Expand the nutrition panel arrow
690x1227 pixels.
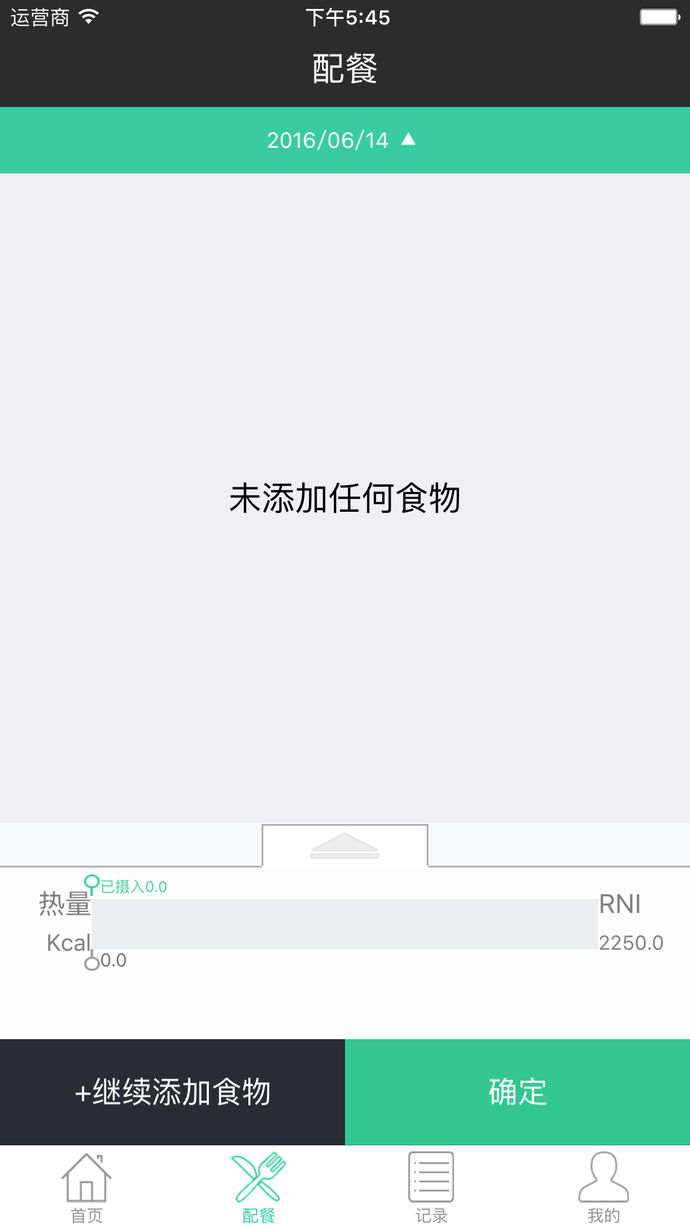point(345,846)
